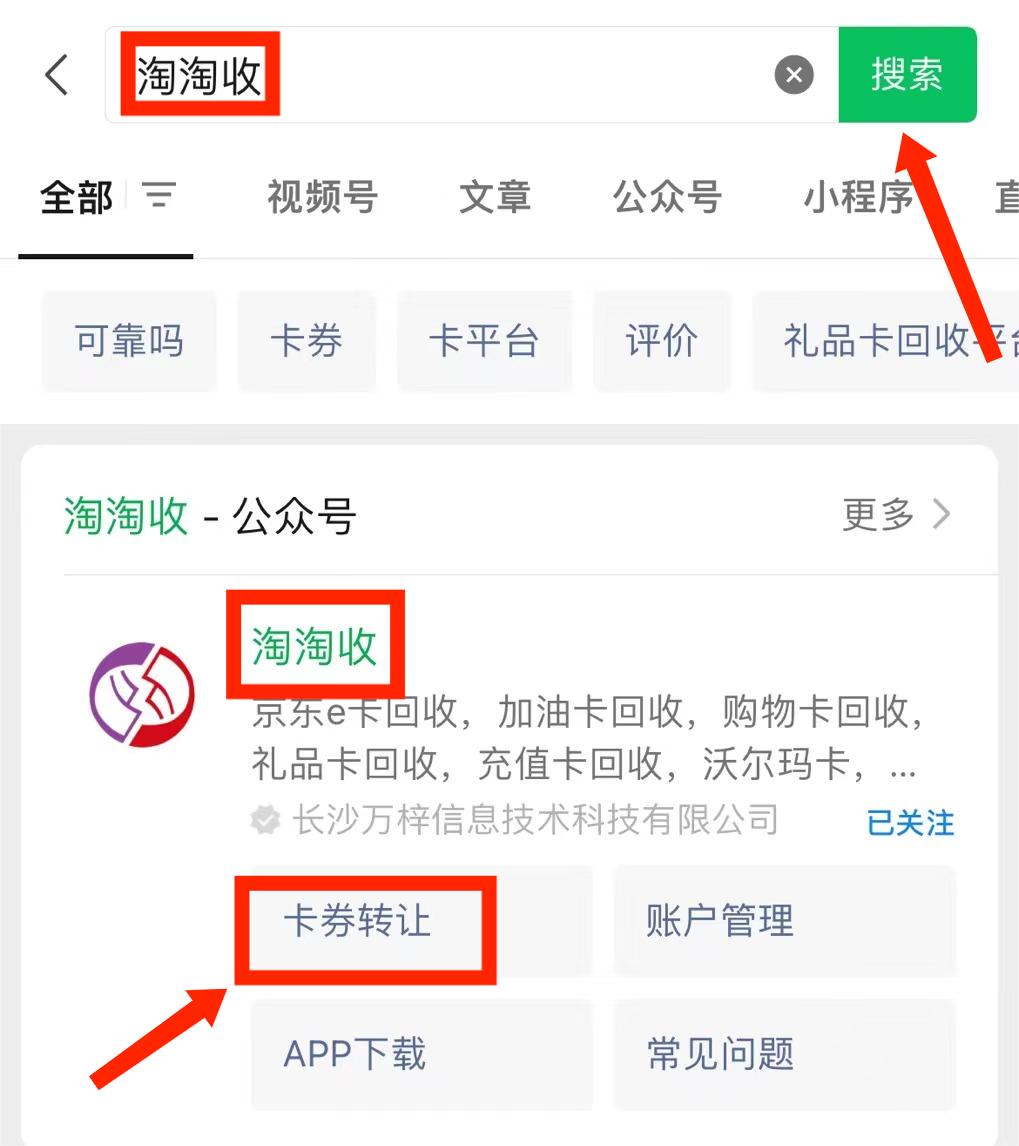1019x1146 pixels.
Task: Open 更多 official account results
Action: [896, 515]
